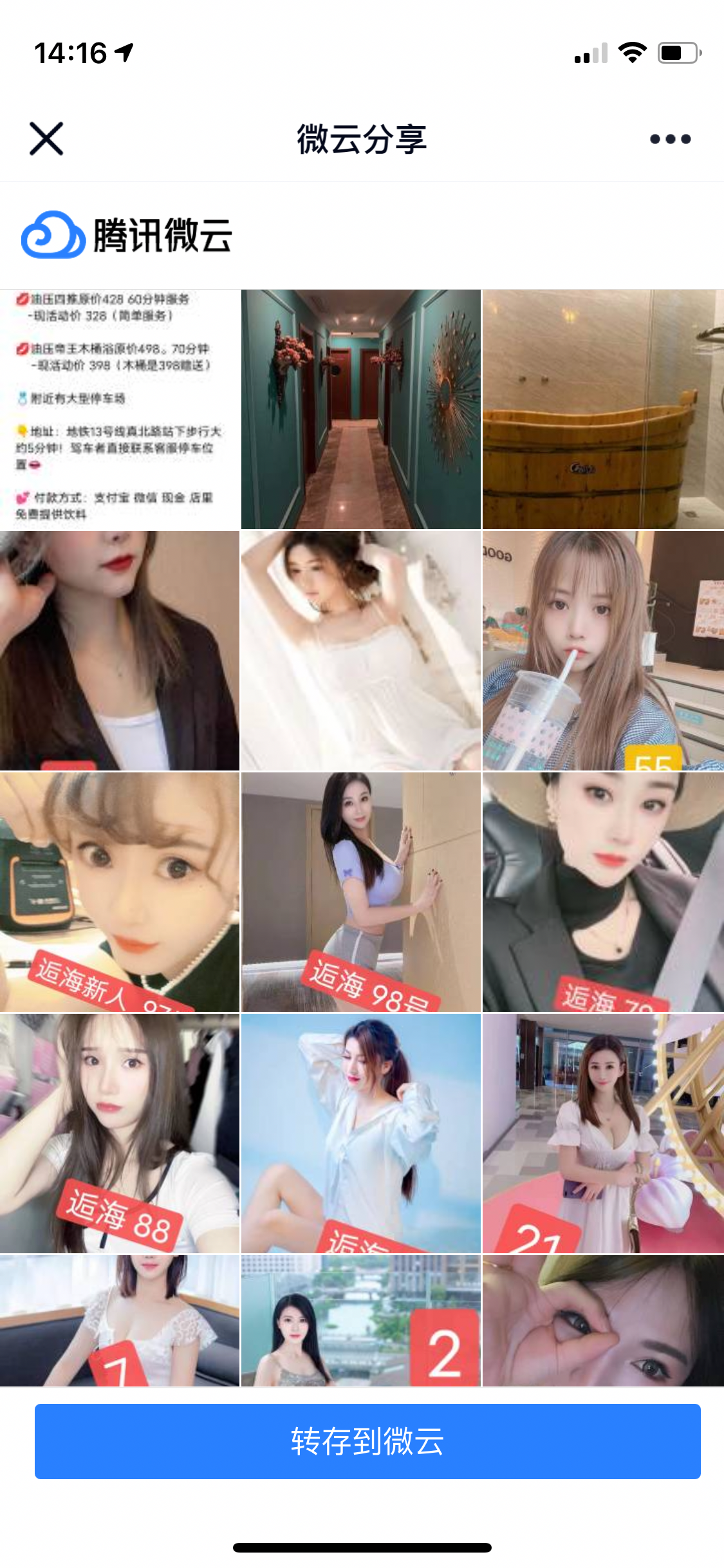This screenshot has height=1568, width=724.
Task: View the wooden bathtub photo
Action: click(x=602, y=409)
